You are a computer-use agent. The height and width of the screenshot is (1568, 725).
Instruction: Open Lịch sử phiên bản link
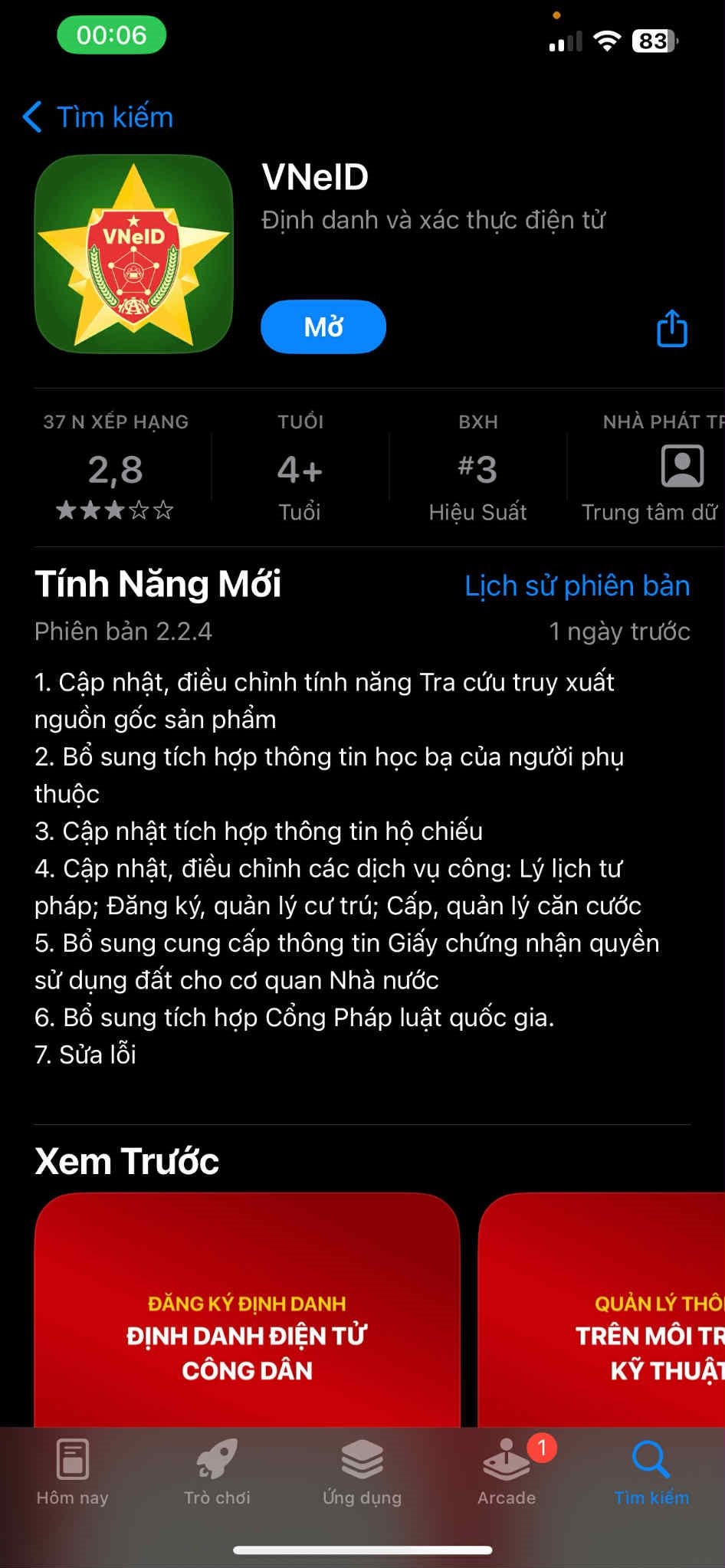pos(576,586)
